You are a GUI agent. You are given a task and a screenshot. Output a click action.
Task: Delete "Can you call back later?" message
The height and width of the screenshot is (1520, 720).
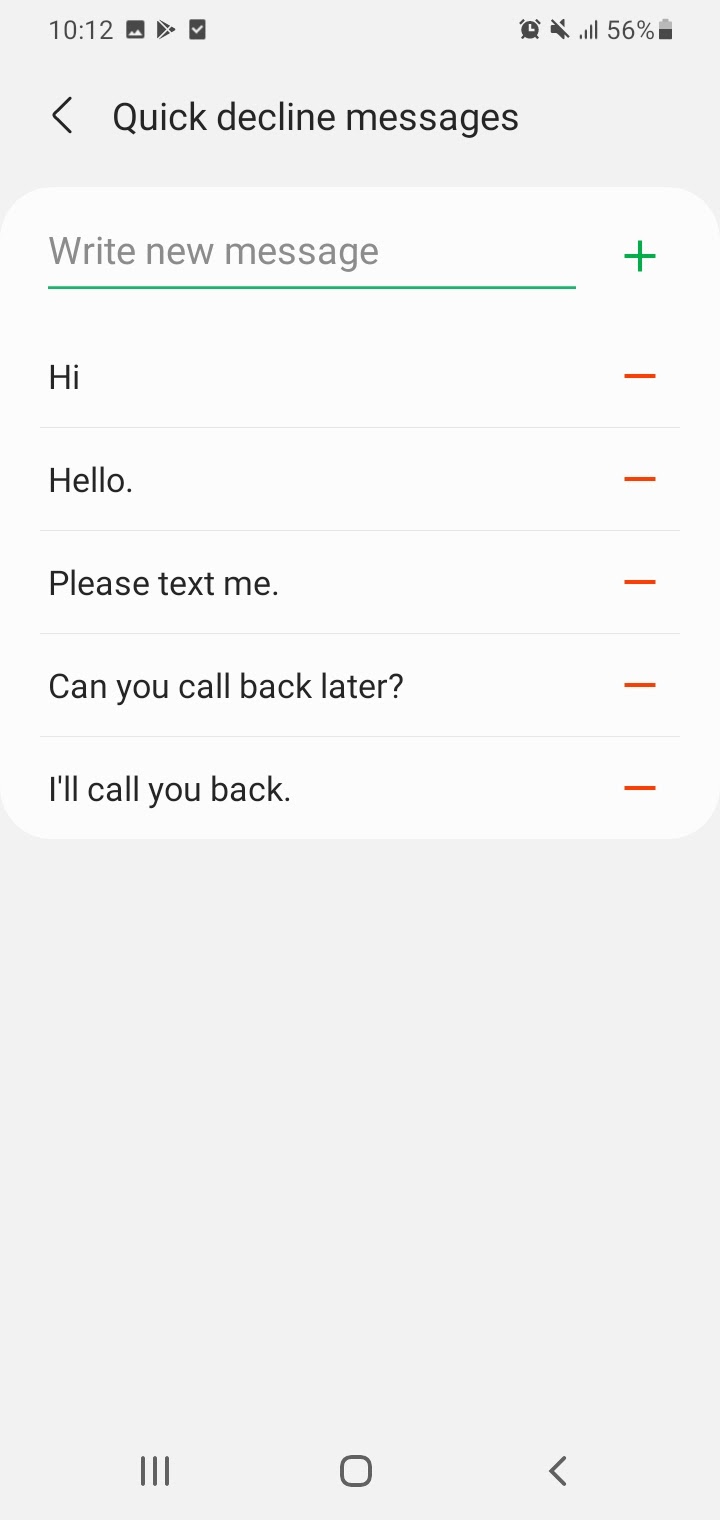coord(640,685)
